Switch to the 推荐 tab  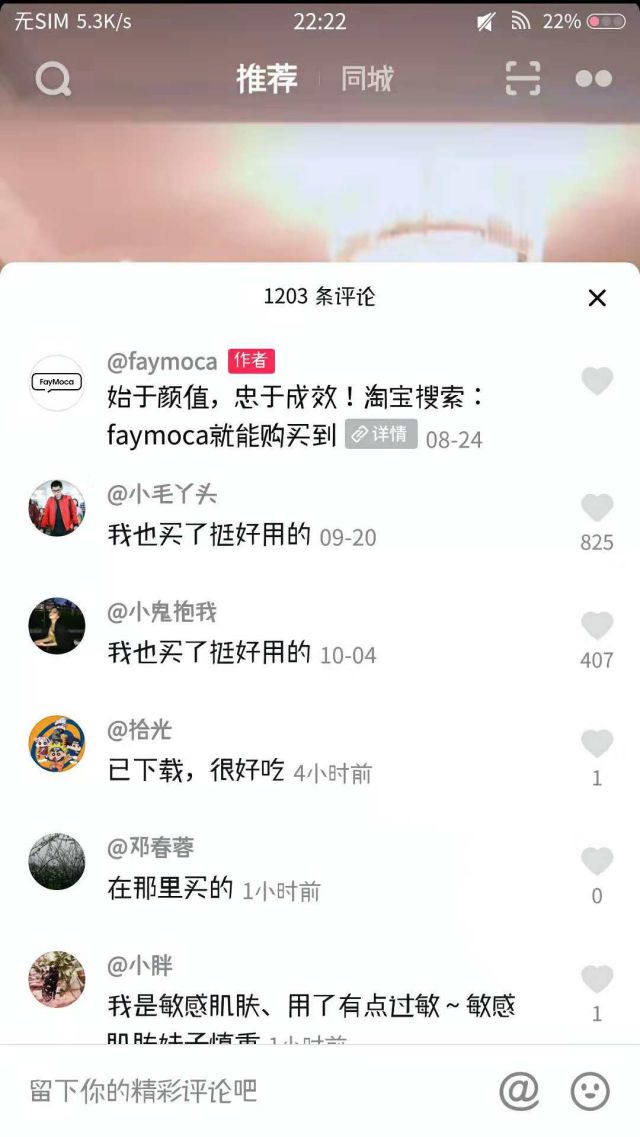267,78
